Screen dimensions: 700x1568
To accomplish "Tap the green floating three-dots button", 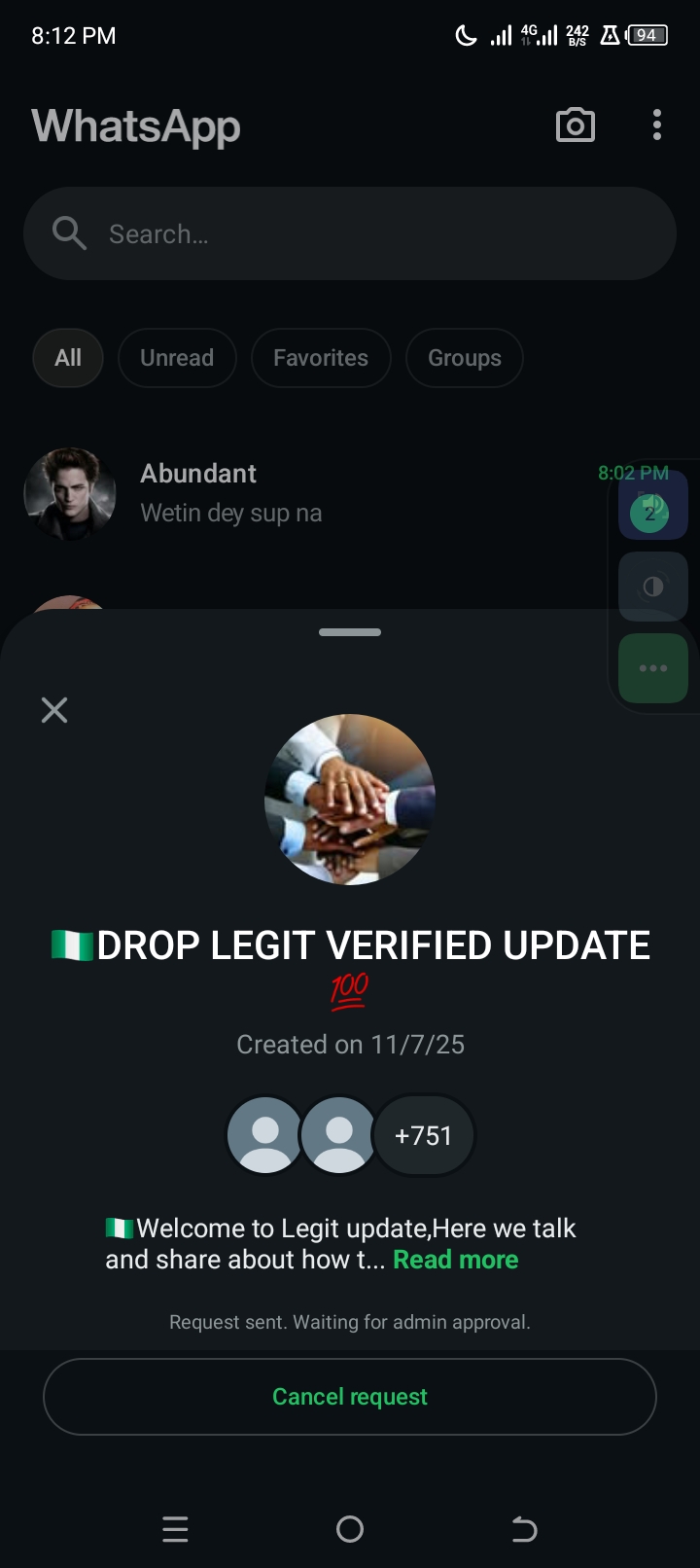I will (x=653, y=668).
